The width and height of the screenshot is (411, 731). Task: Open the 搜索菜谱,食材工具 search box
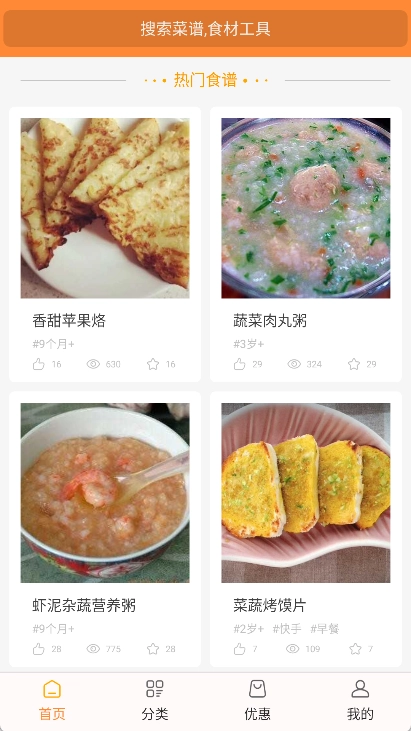[206, 28]
